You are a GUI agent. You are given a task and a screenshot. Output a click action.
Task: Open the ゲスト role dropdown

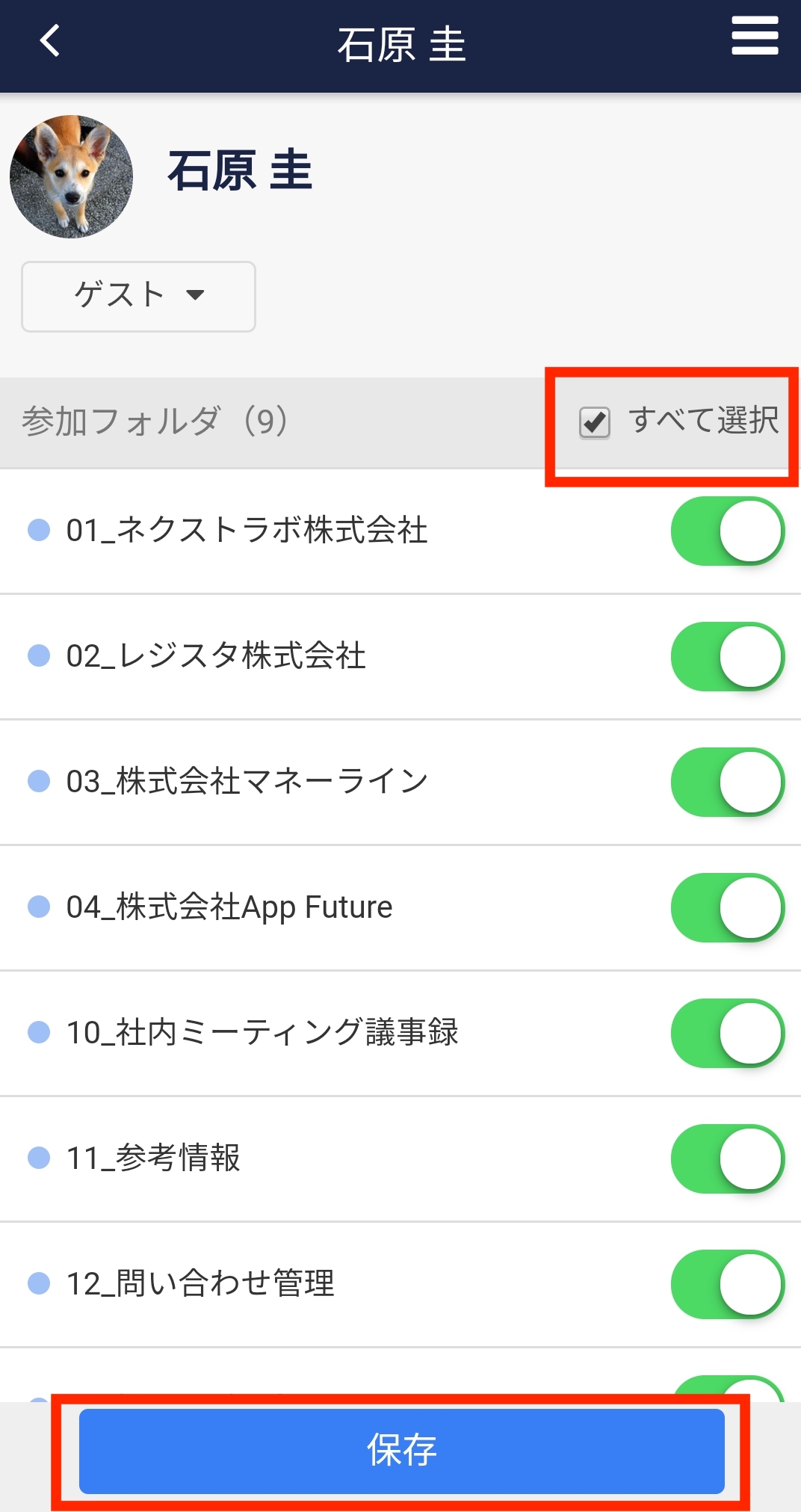coord(138,296)
